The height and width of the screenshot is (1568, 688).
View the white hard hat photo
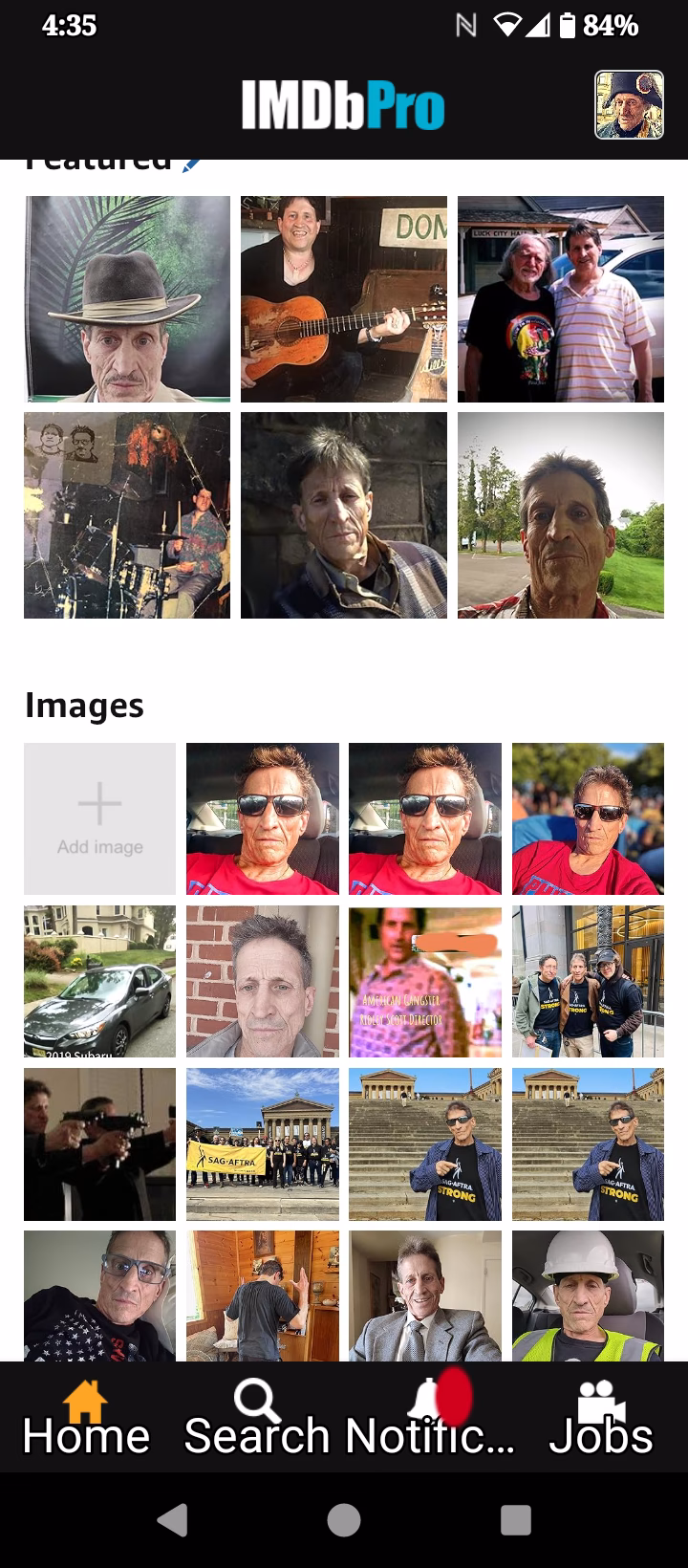click(588, 1296)
